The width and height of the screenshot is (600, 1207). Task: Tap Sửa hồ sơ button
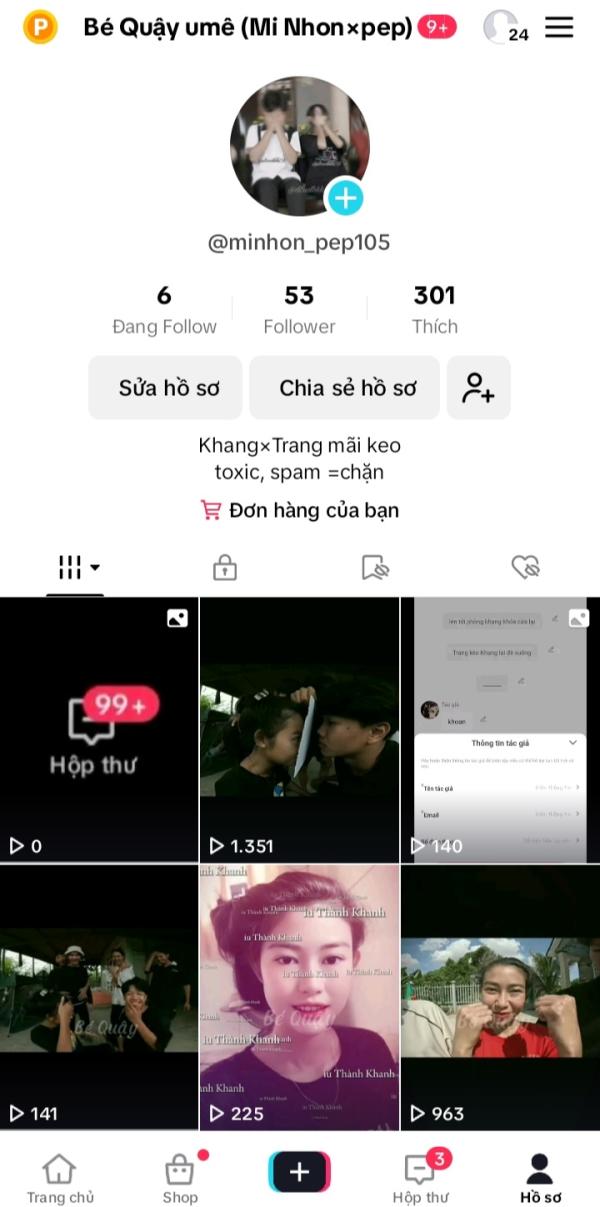166,388
